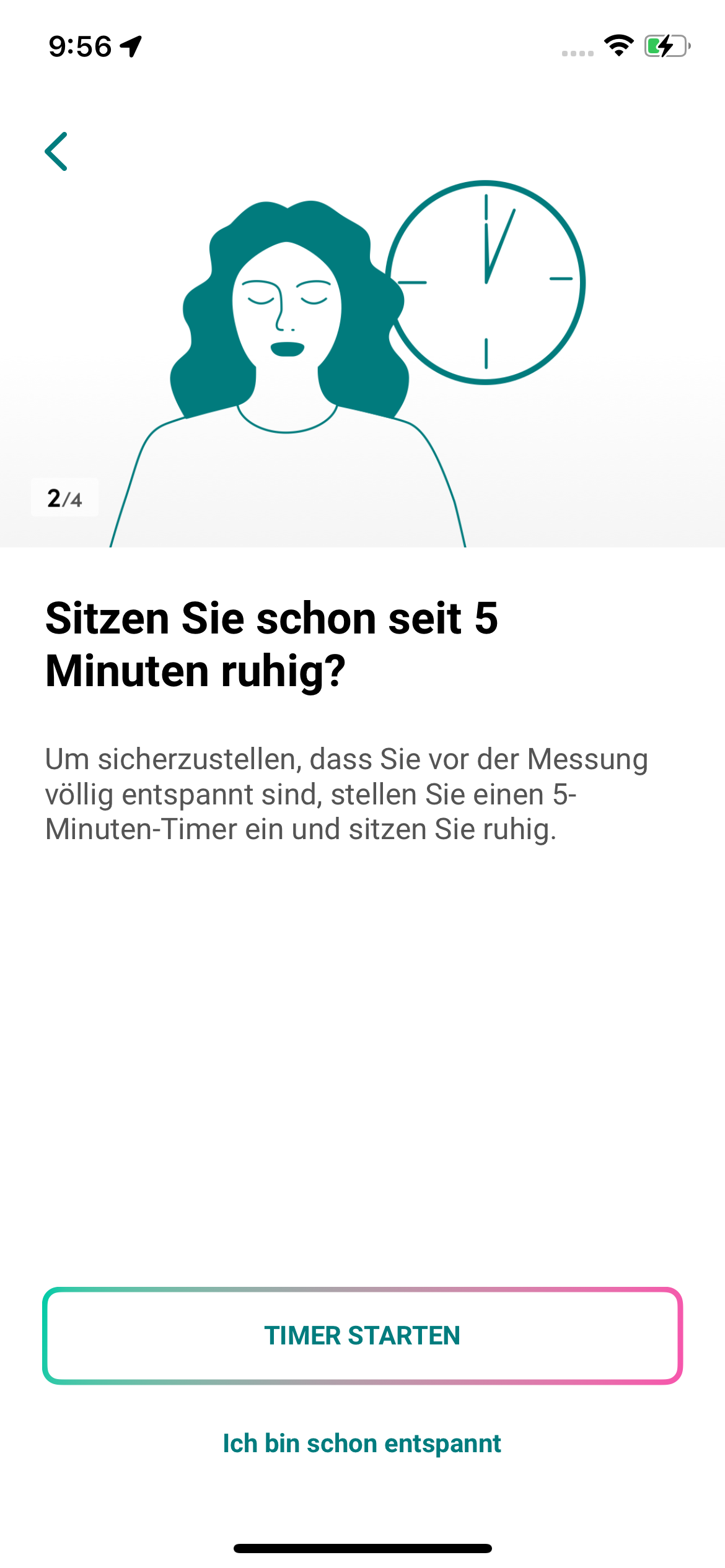The height and width of the screenshot is (1568, 725).
Task: Tap the 'Ich bin schon entspannt' link
Action: pyautogui.click(x=362, y=1444)
